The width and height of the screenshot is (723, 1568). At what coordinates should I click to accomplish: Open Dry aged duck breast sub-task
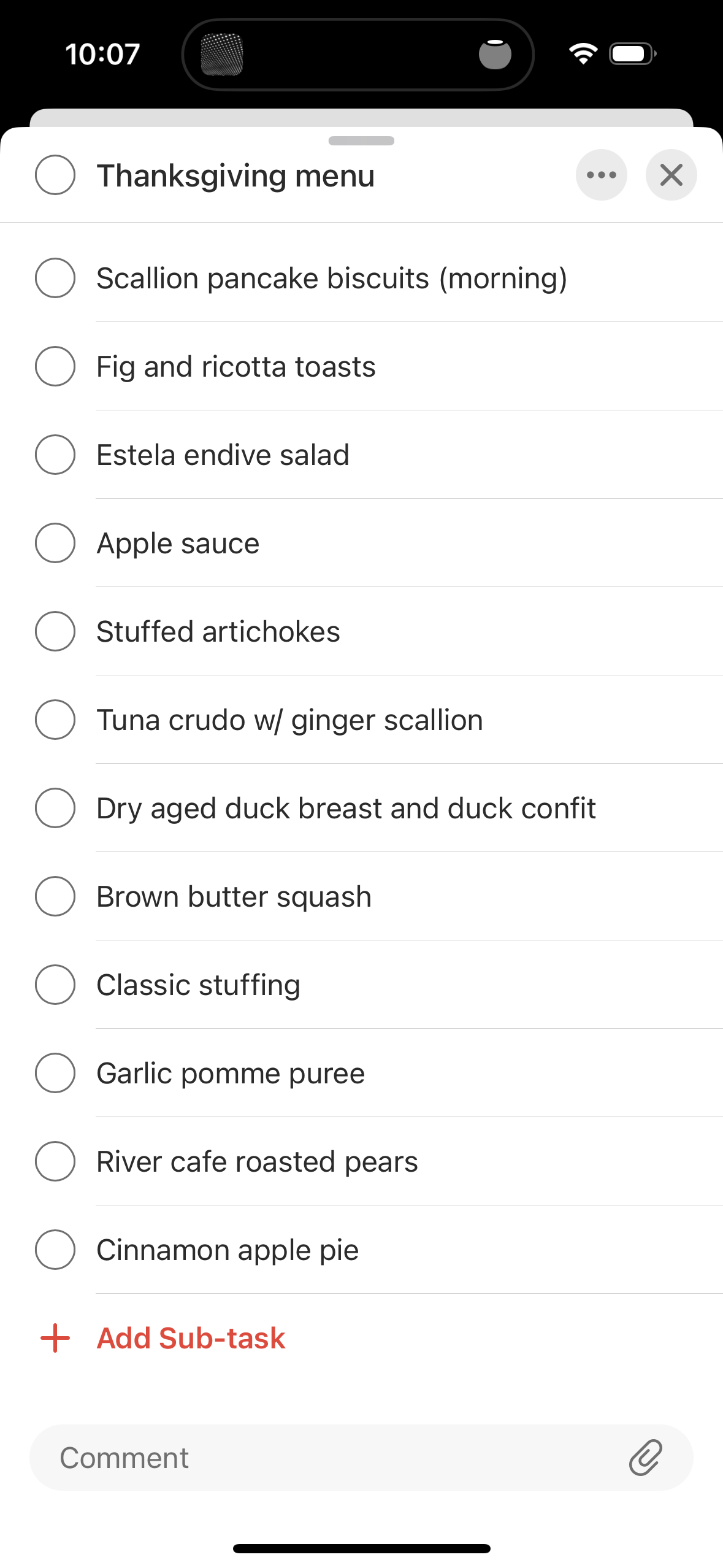point(346,808)
